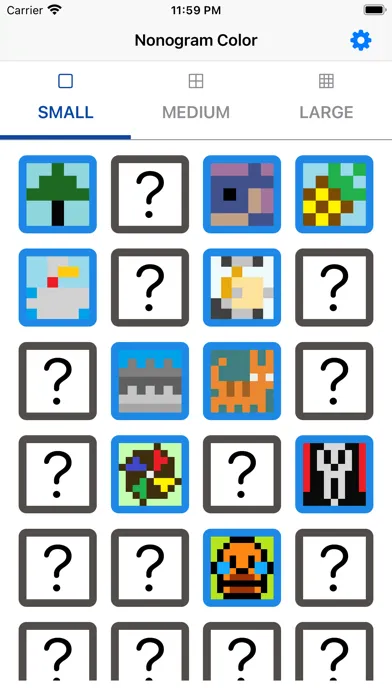392x696 pixels.
Task: Open the gray duck puzzle
Action: point(58,287)
